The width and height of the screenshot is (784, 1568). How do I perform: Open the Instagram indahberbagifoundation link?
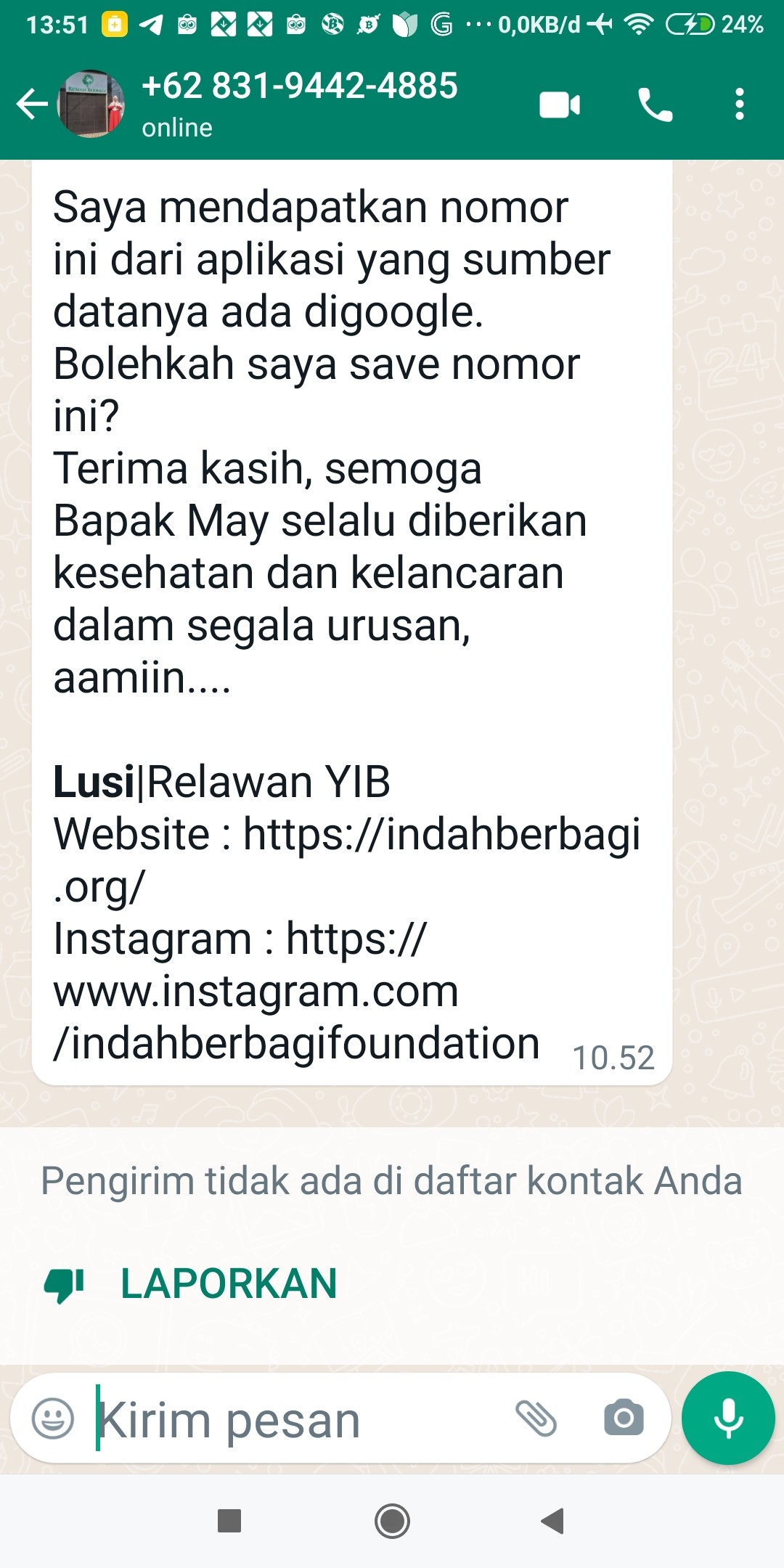(296, 991)
